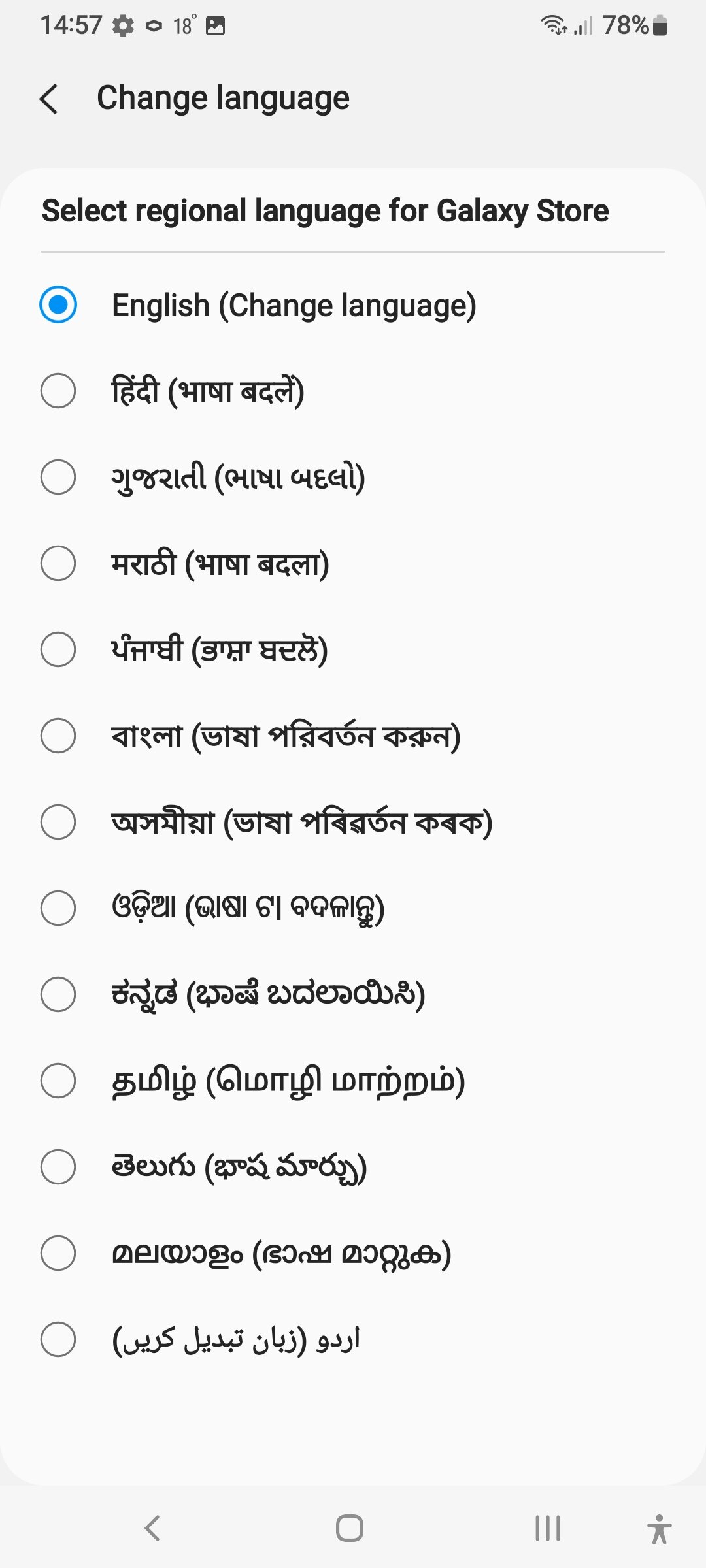The image size is (706, 1568).
Task: Select the English (Change language) option
Action: click(x=353, y=305)
